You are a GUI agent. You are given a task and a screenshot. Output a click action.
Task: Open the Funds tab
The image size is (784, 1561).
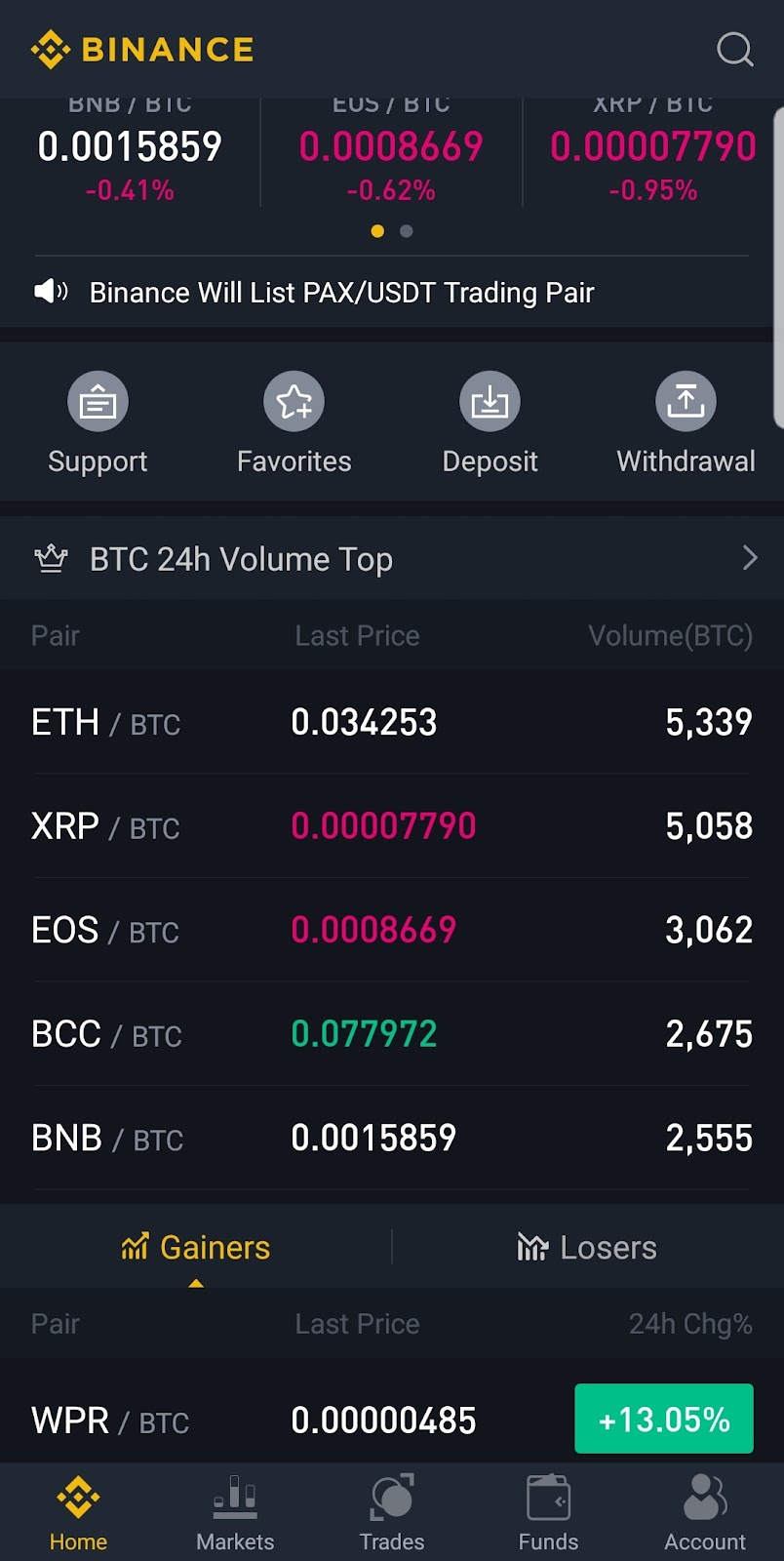(x=548, y=1513)
